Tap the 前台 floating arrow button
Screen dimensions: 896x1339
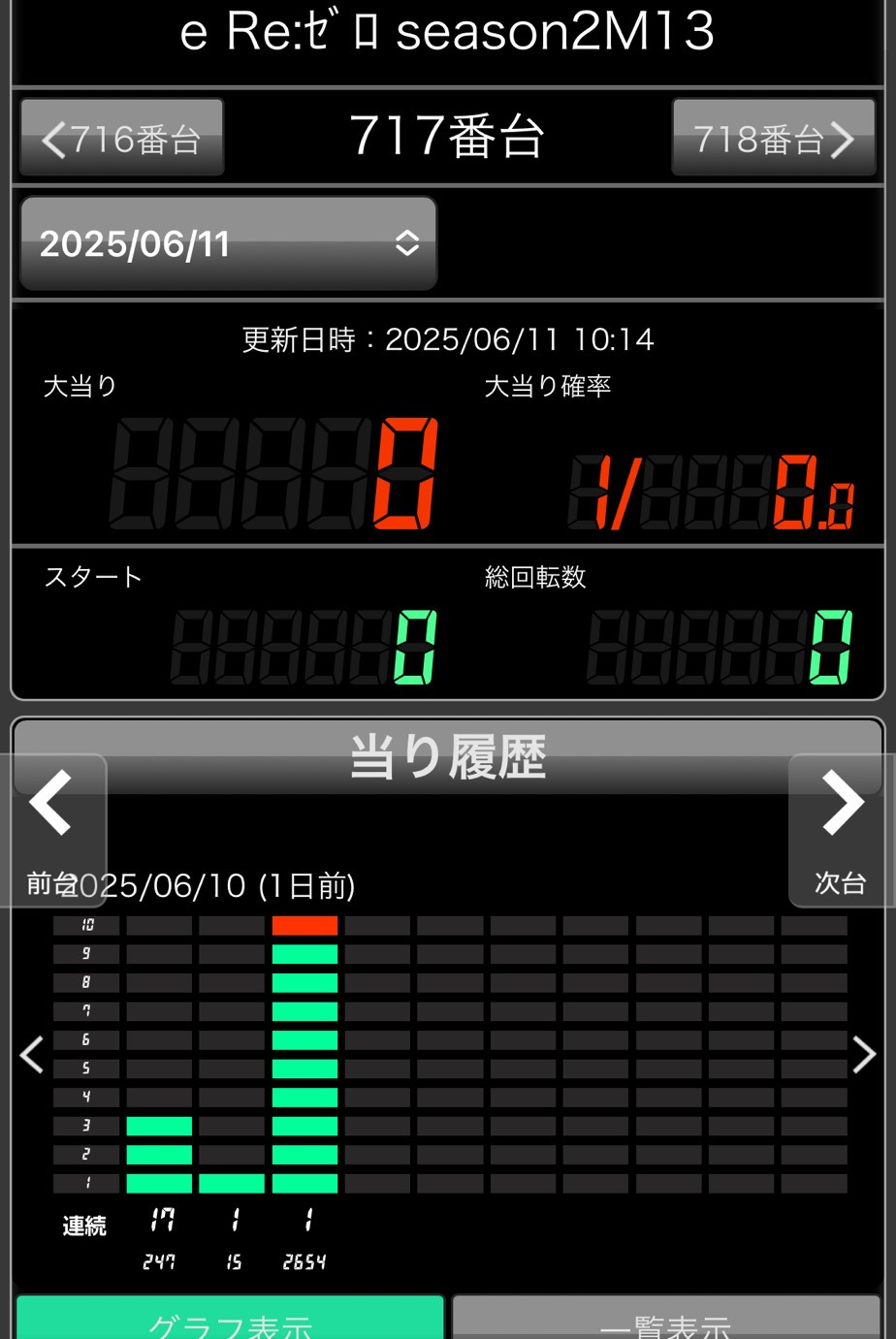[52, 829]
